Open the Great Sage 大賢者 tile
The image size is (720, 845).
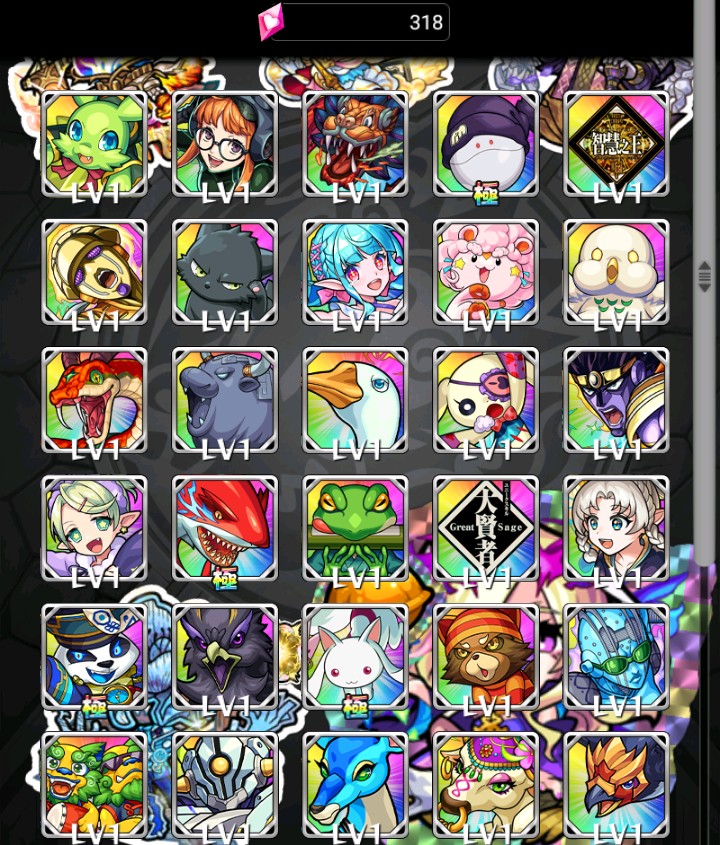tap(486, 526)
